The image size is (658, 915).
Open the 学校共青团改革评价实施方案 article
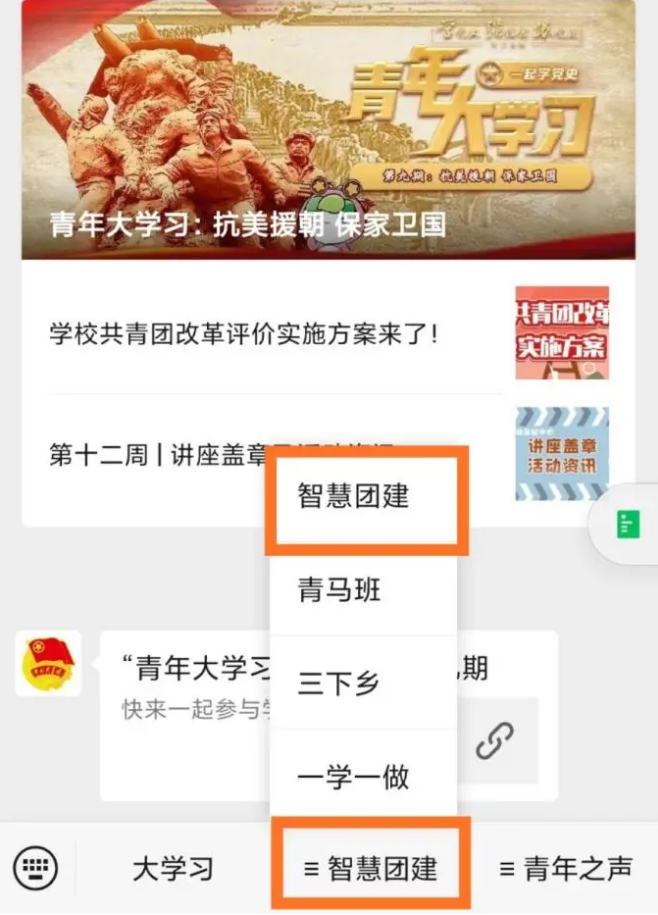pyautogui.click(x=244, y=334)
